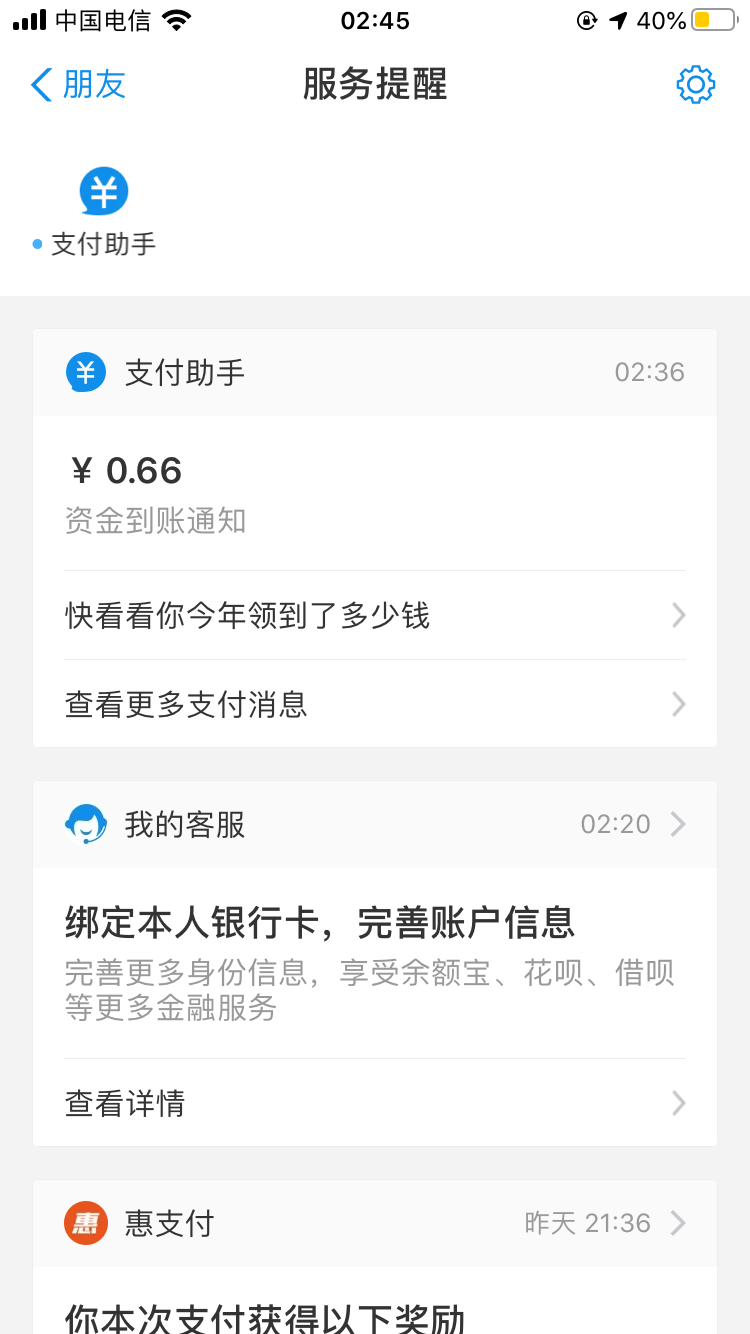The image size is (750, 1334).
Task: Tap the unread blue dot beside 支付助手
Action: point(36,243)
